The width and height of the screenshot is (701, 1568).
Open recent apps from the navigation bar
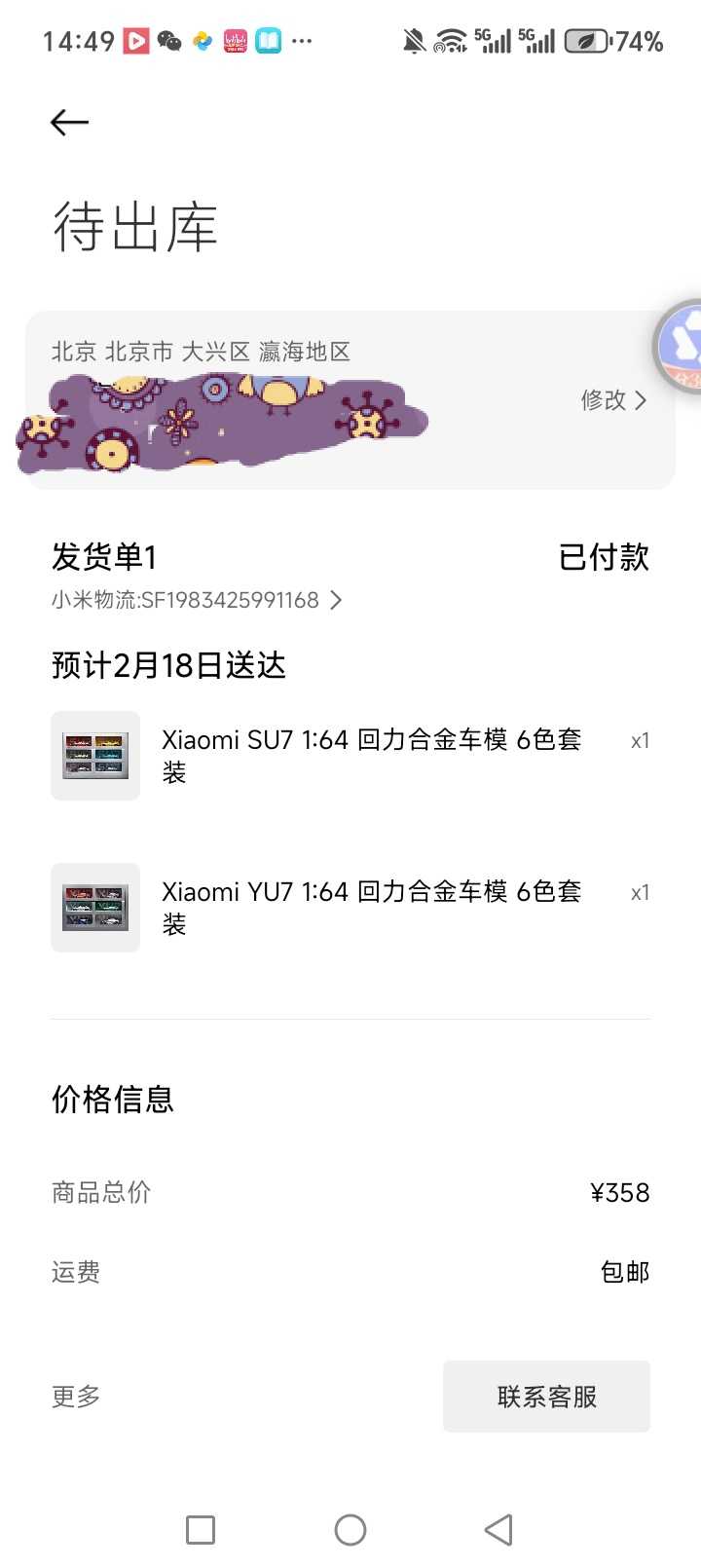201,1530
